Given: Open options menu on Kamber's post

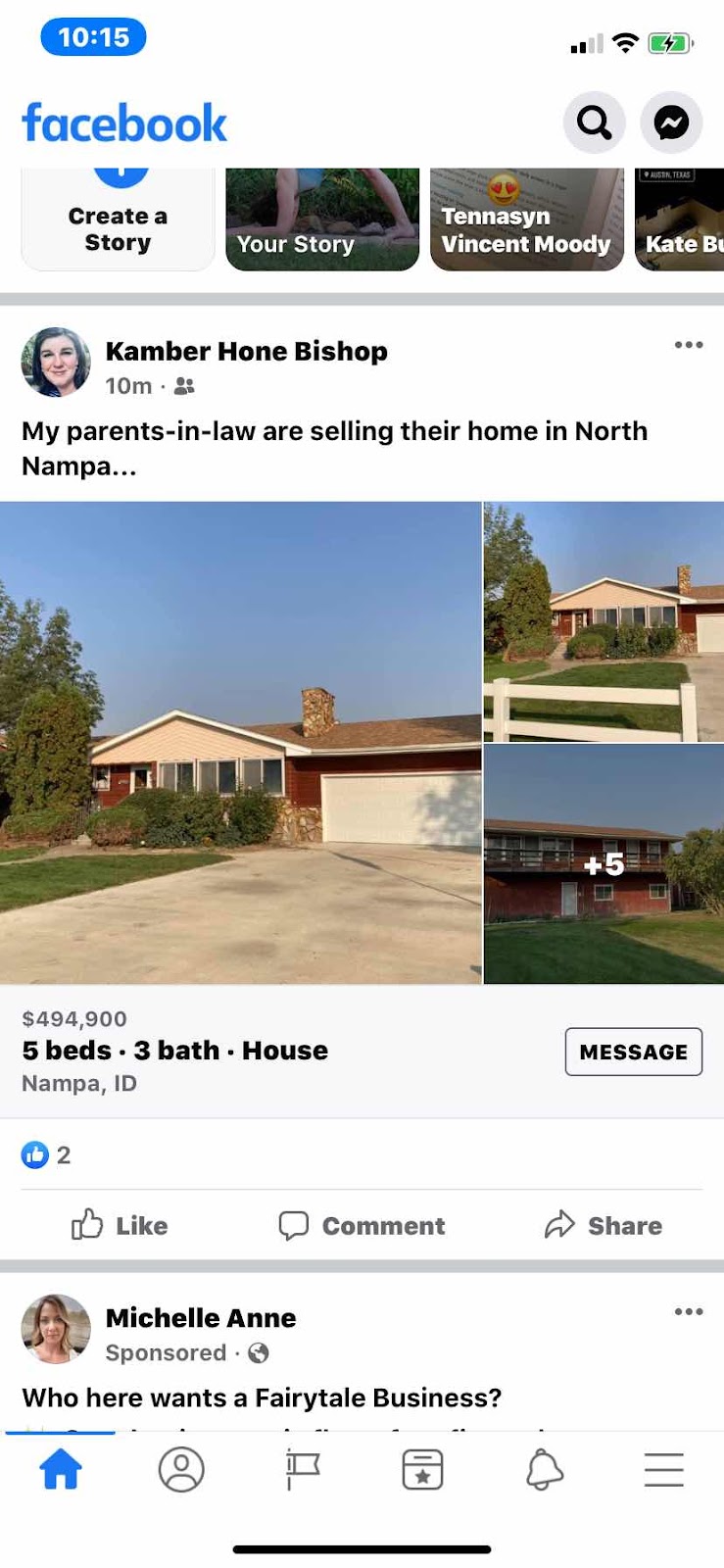Looking at the screenshot, I should (x=688, y=345).
